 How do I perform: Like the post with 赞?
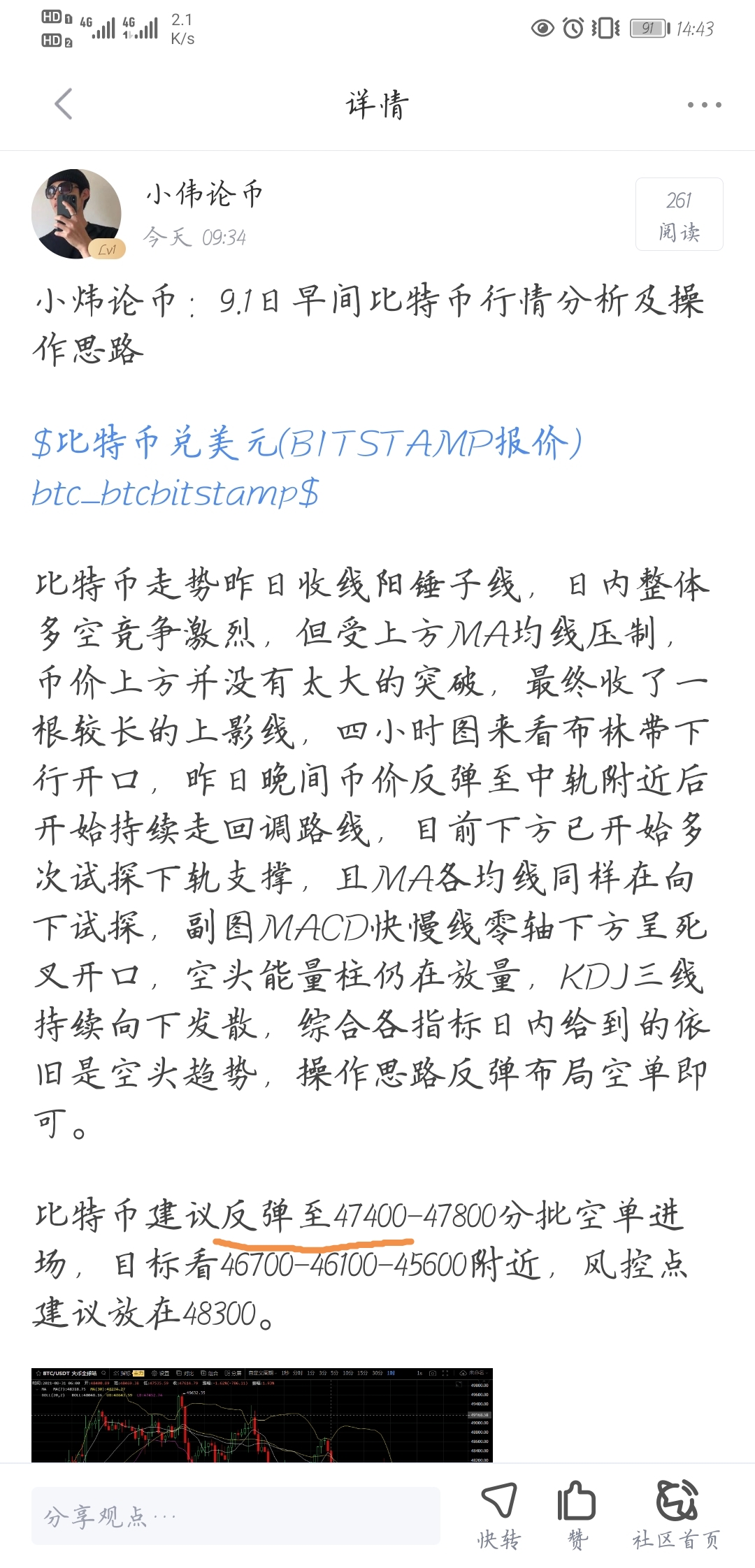(577, 1515)
